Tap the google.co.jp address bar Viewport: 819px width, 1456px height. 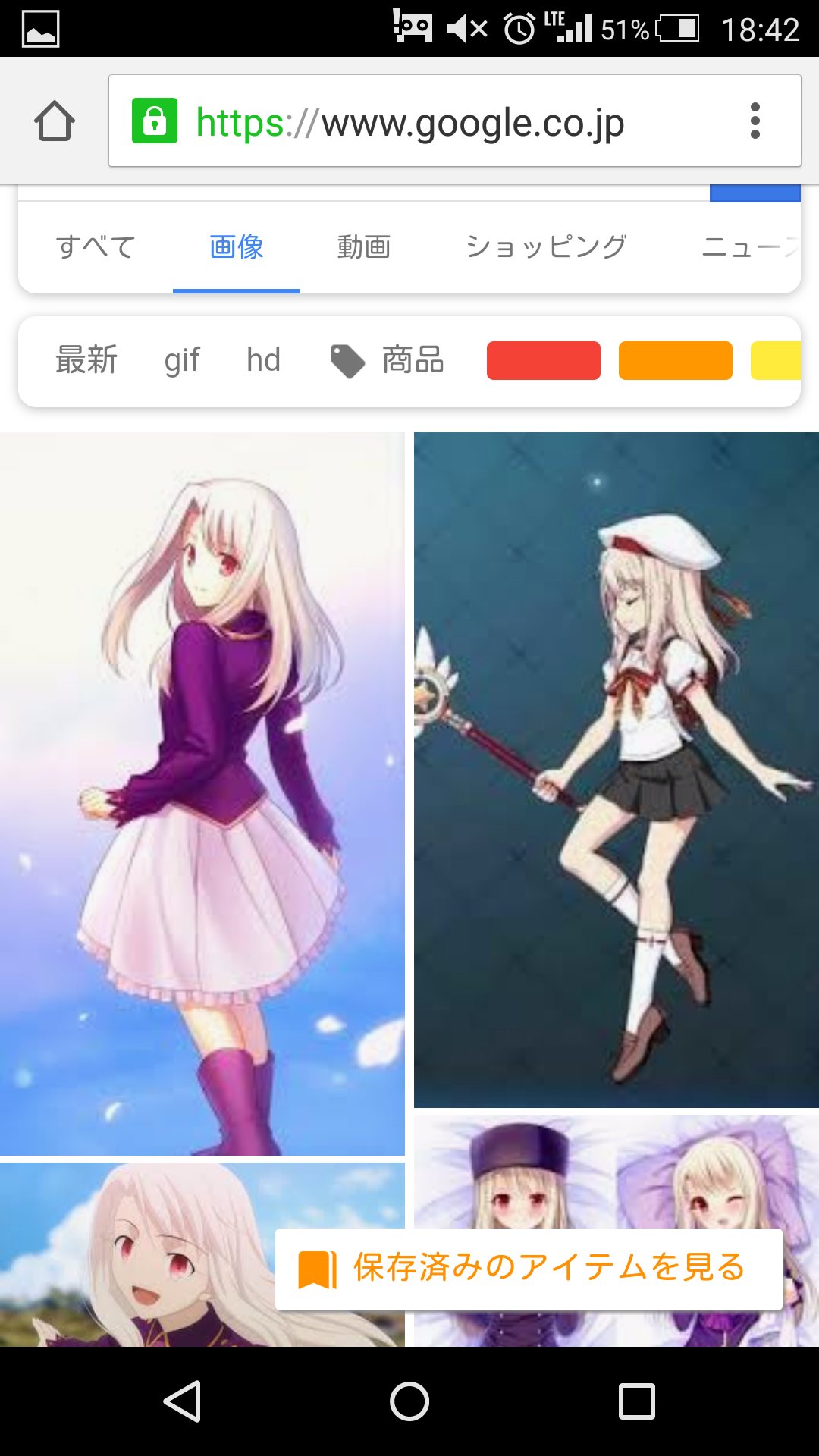point(425,121)
